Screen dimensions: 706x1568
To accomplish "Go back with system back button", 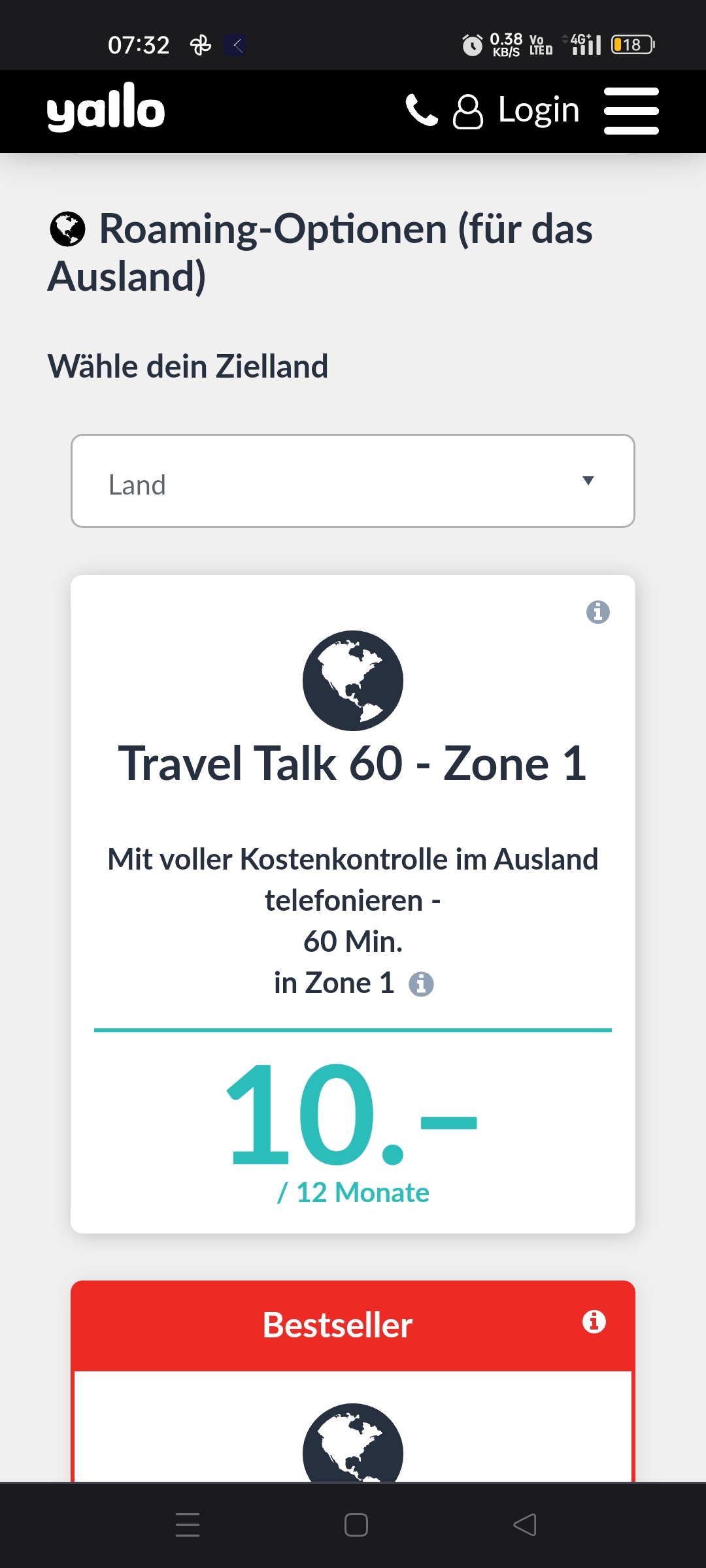I will point(525,1525).
